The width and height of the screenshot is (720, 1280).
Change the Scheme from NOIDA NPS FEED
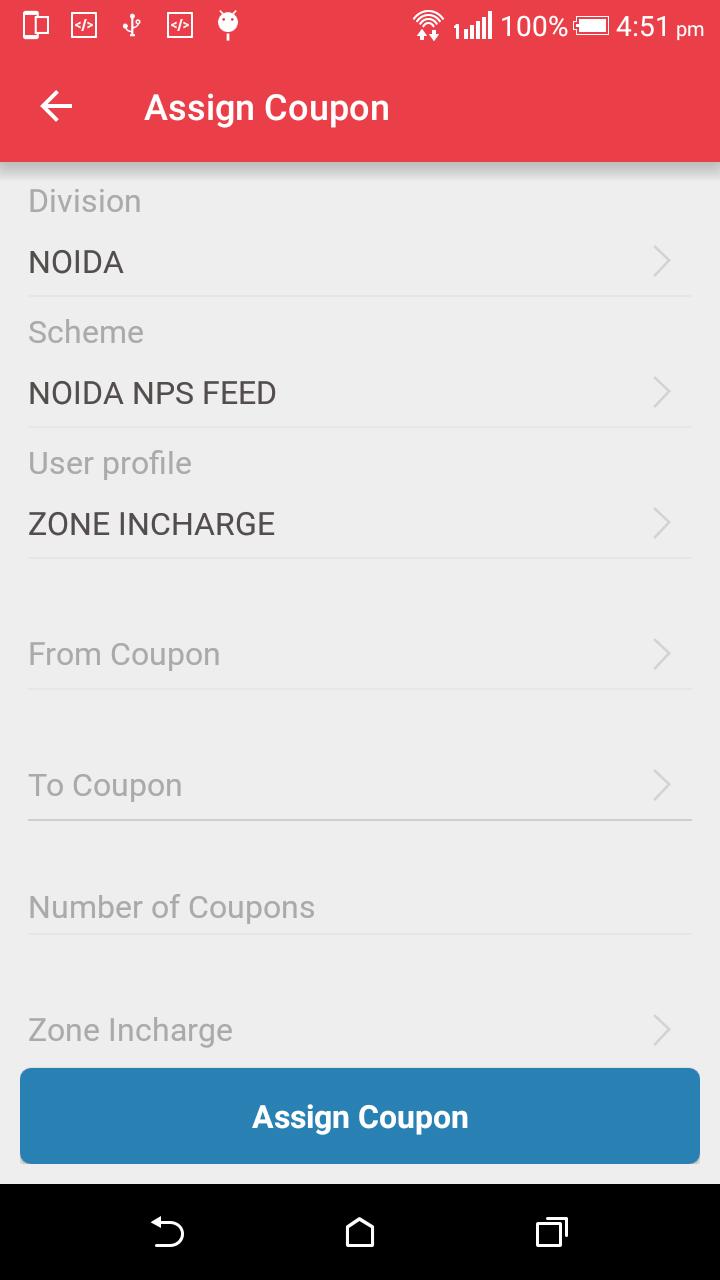coord(359,393)
